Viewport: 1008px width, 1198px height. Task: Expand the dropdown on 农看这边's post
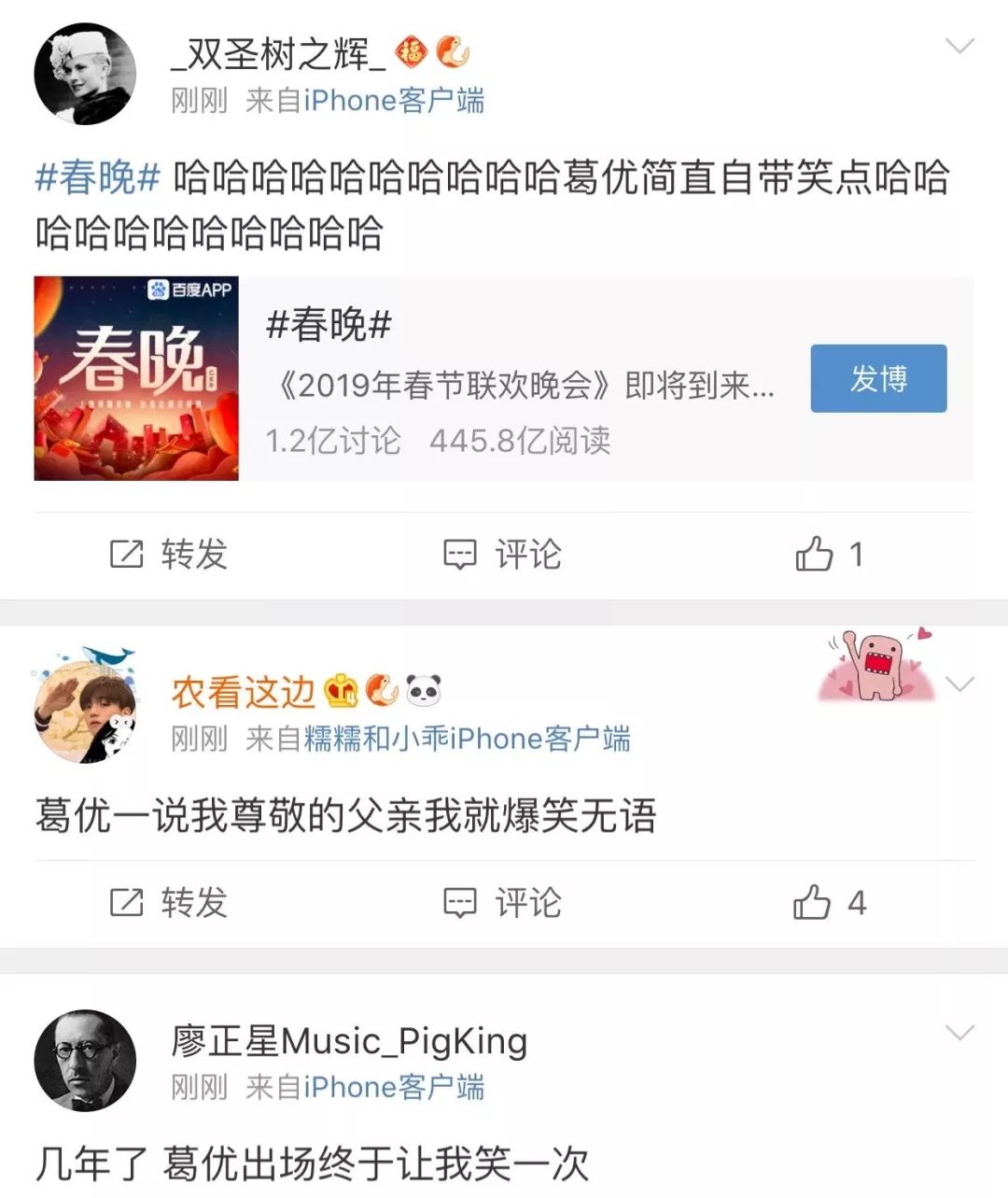click(x=959, y=684)
